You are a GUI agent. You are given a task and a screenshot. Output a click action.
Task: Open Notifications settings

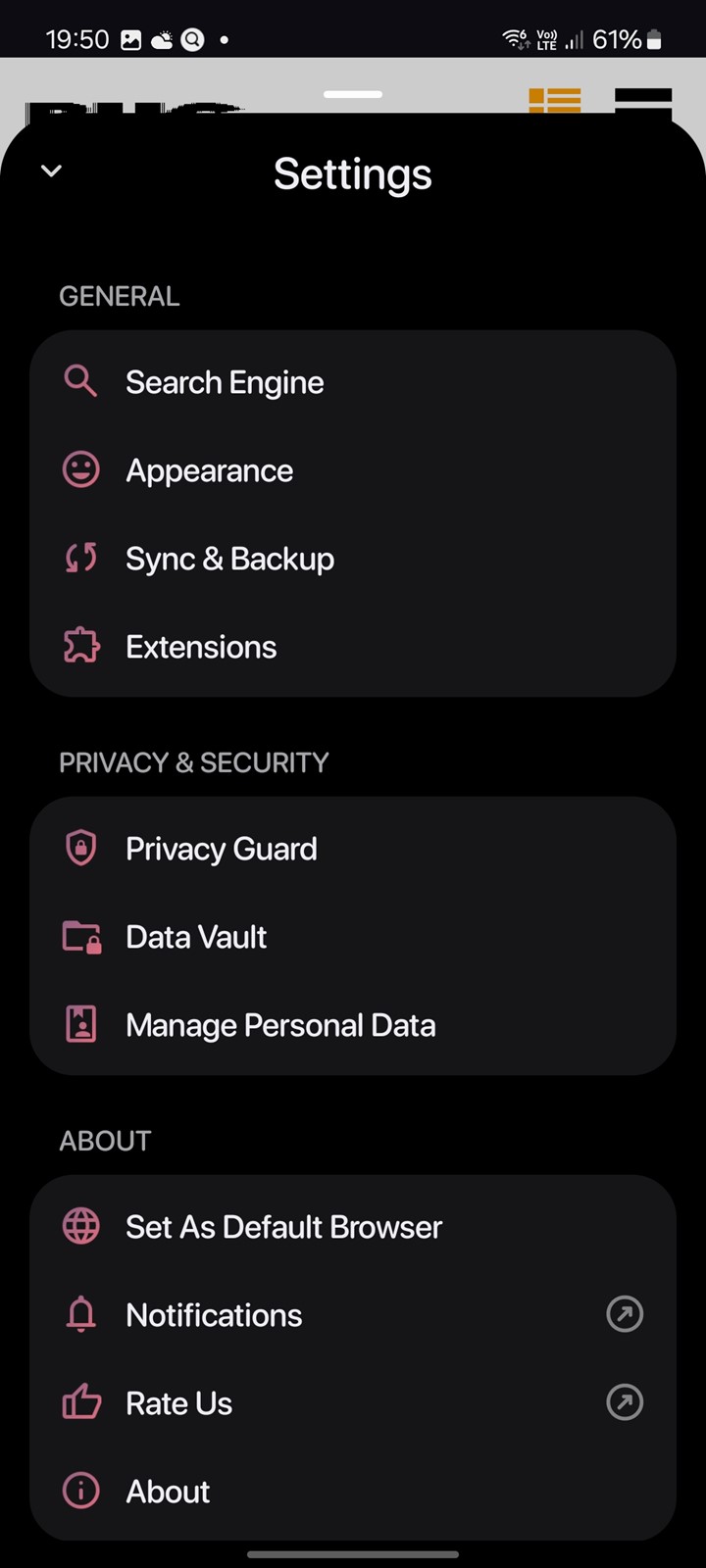click(353, 1315)
